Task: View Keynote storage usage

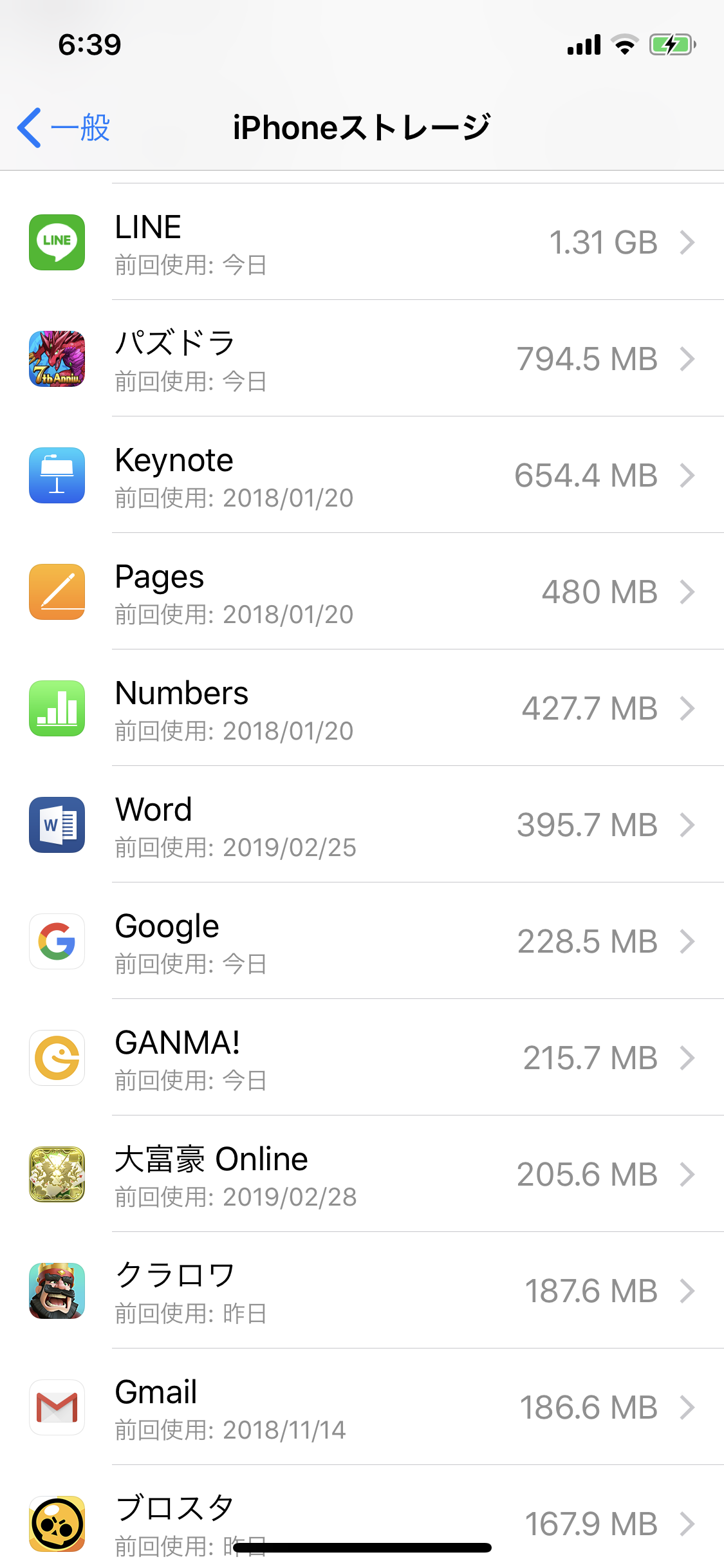Action: pos(362,476)
